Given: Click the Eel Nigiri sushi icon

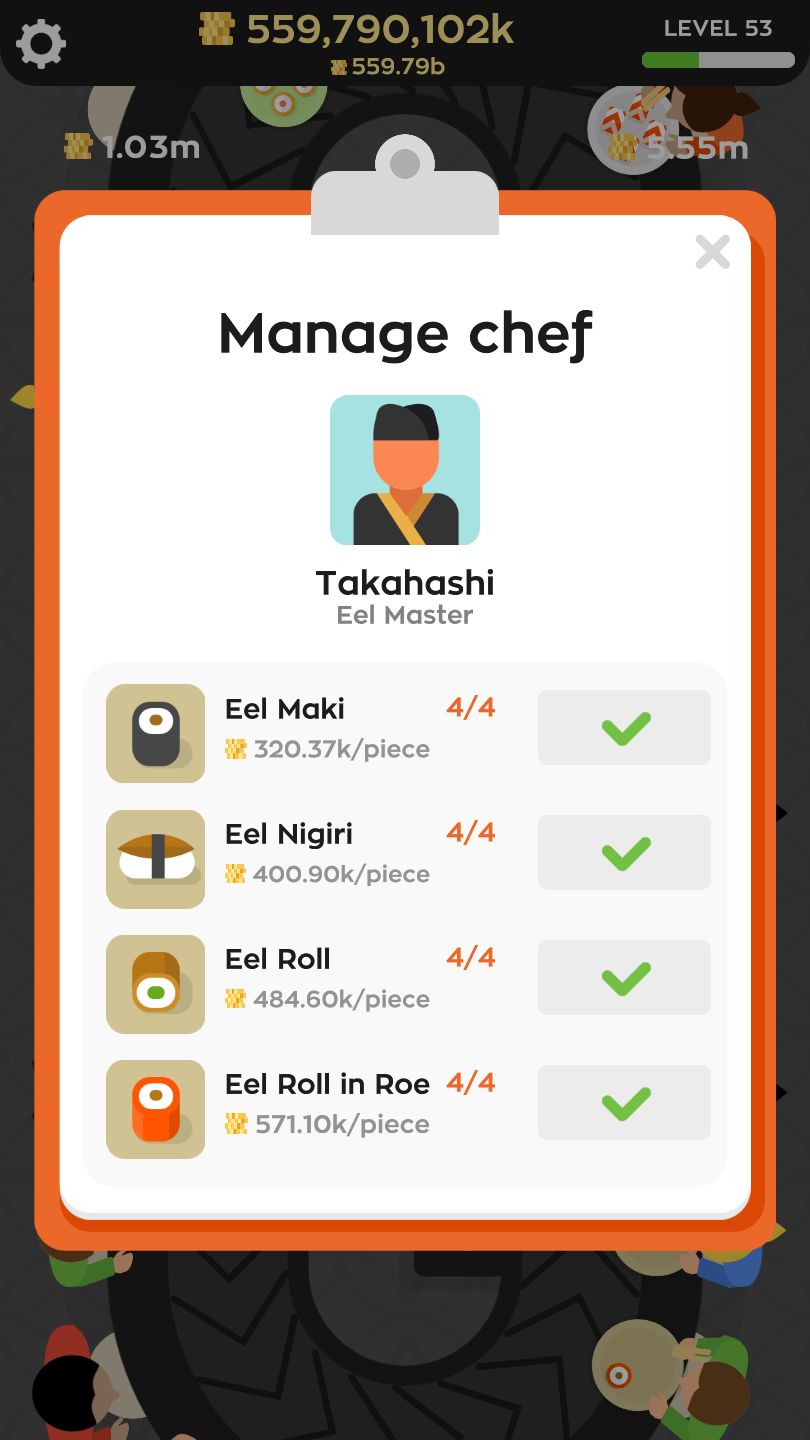Looking at the screenshot, I should click(155, 858).
